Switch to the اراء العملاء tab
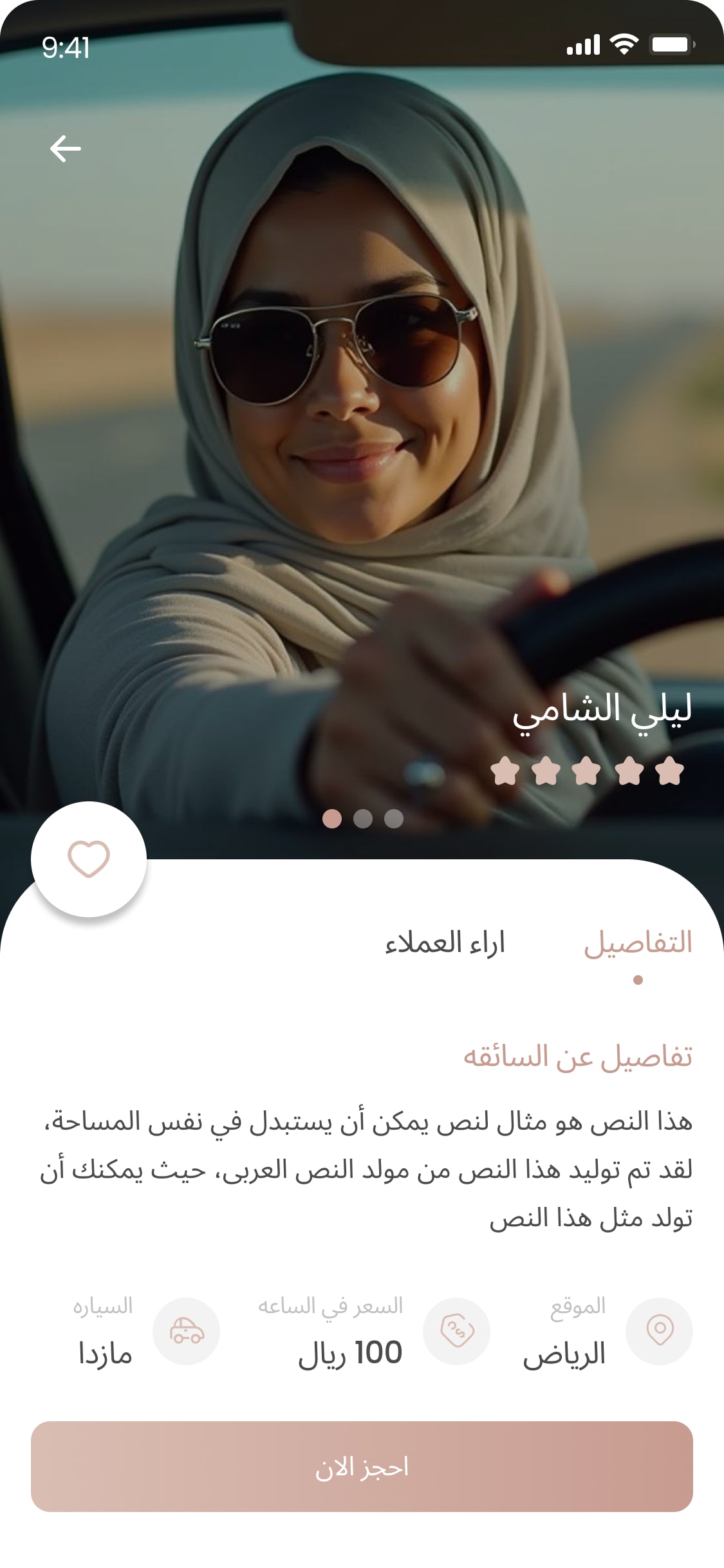 (x=445, y=943)
